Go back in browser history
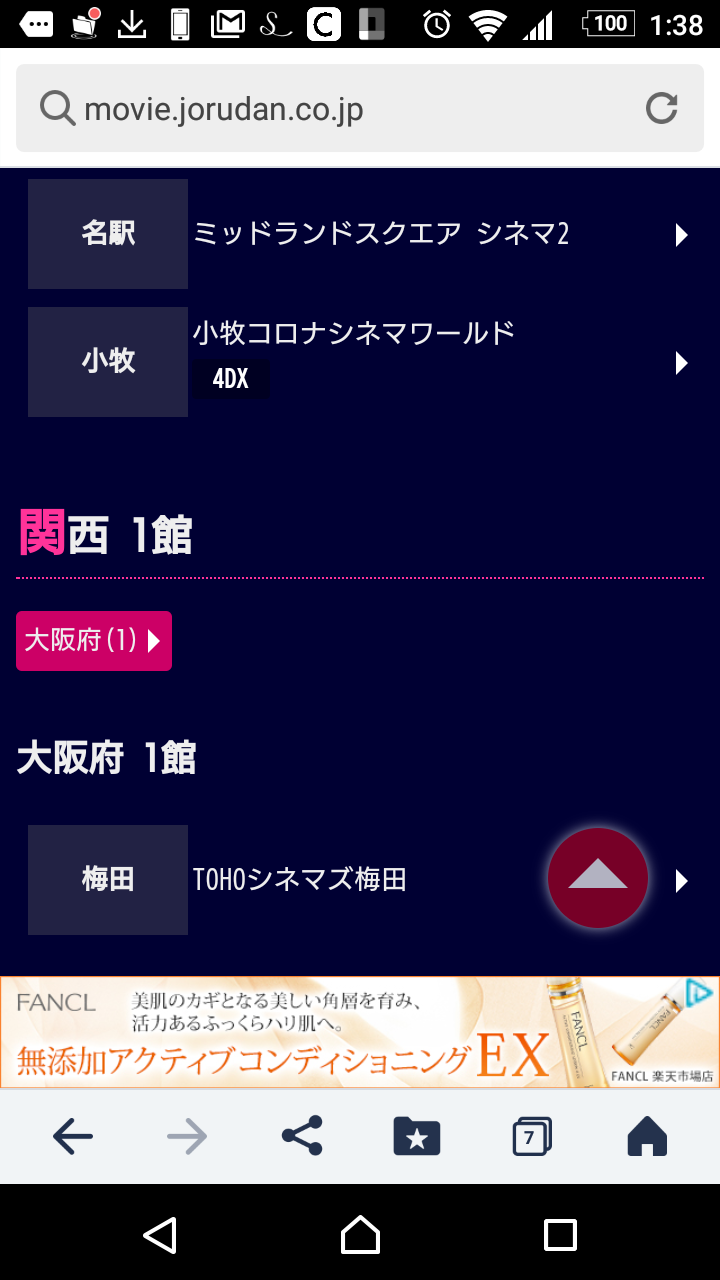 pos(73,1136)
